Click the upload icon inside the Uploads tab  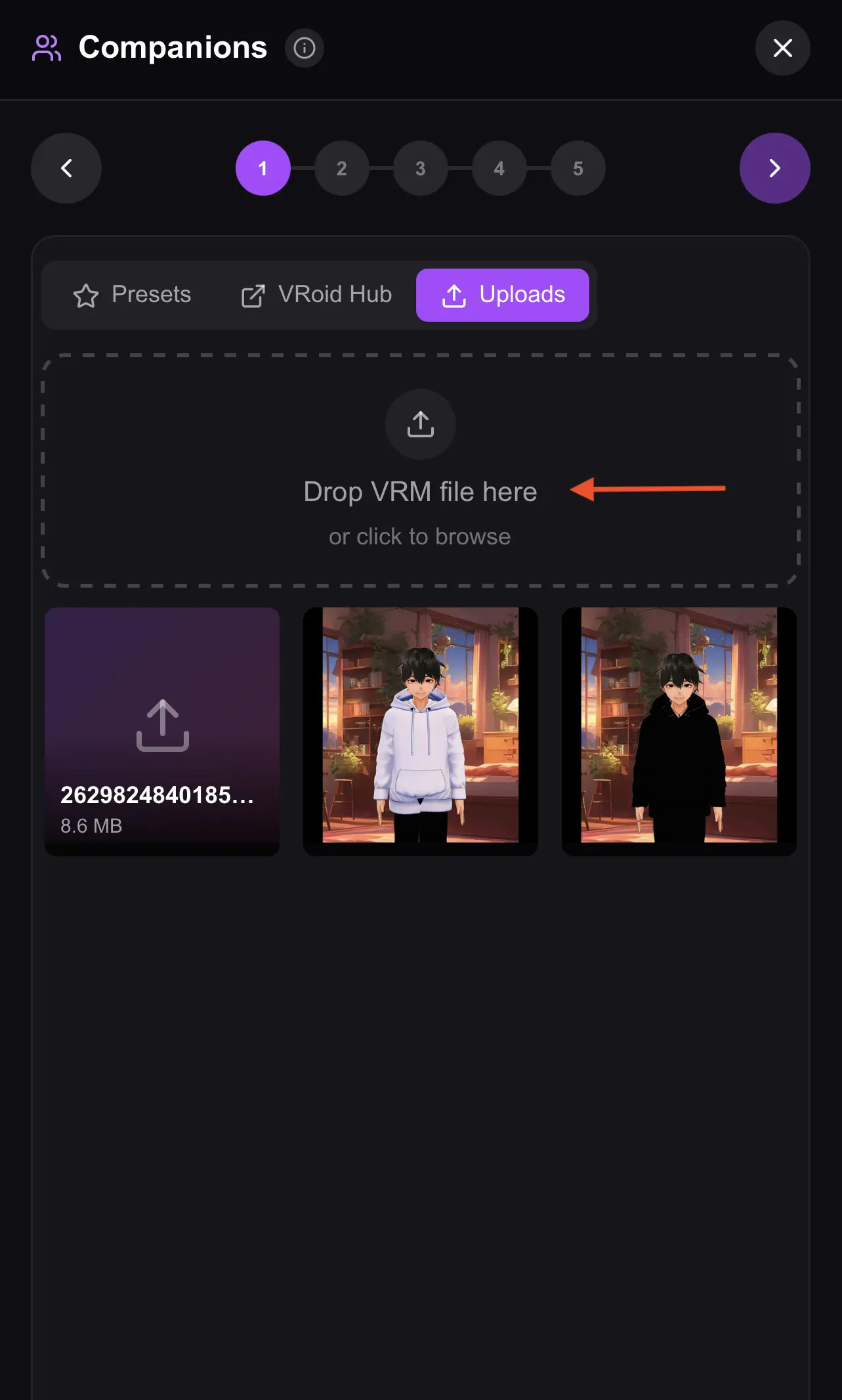click(x=454, y=295)
